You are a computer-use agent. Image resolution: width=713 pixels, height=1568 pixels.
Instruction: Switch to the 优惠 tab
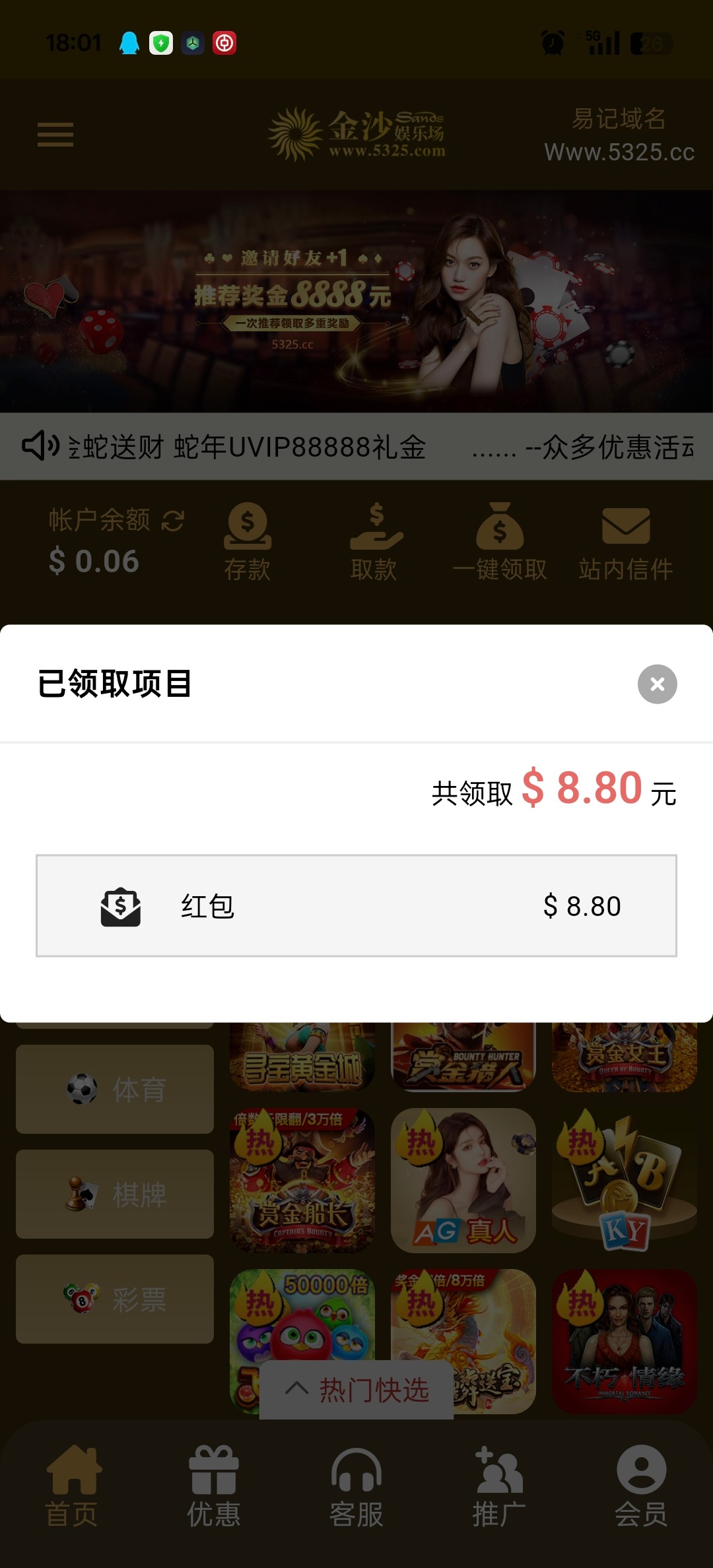click(214, 1486)
